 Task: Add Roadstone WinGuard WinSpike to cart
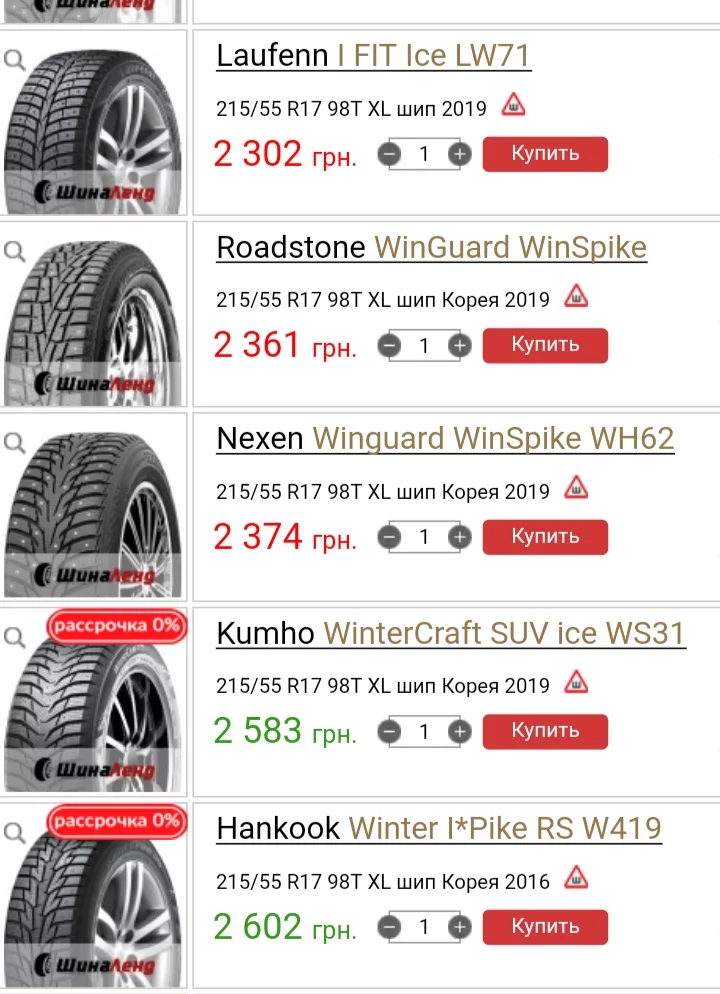(545, 345)
